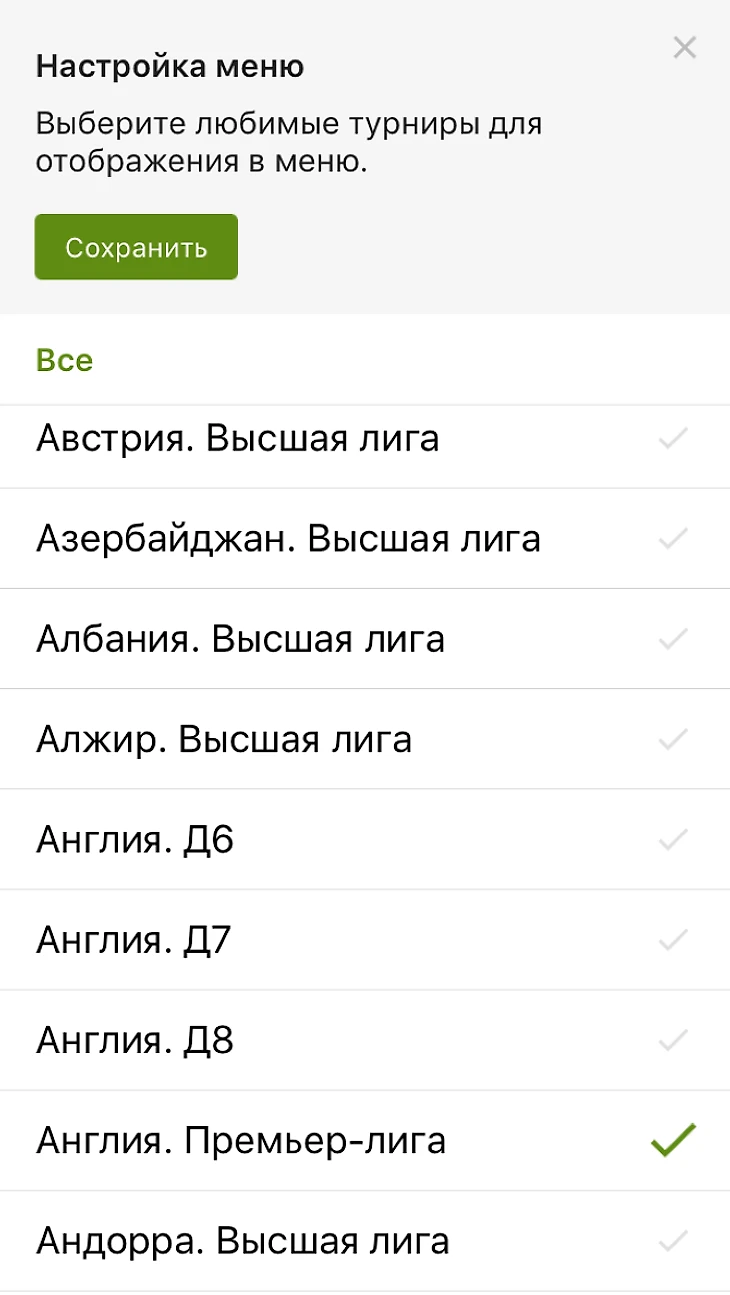Add Албания. Высшая лига to favorites
The height and width of the screenshot is (1295, 730).
click(x=673, y=639)
